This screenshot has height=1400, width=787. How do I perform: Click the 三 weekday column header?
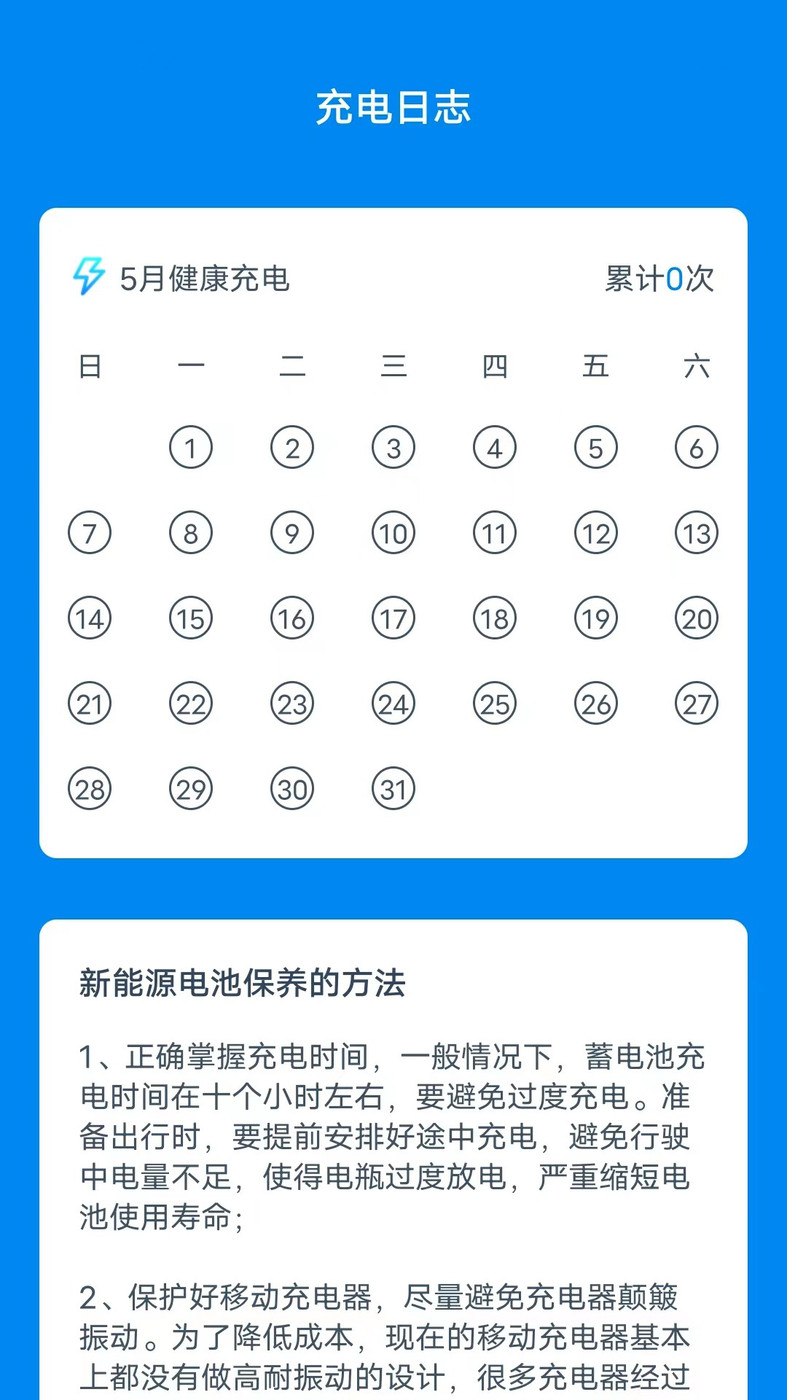click(393, 366)
